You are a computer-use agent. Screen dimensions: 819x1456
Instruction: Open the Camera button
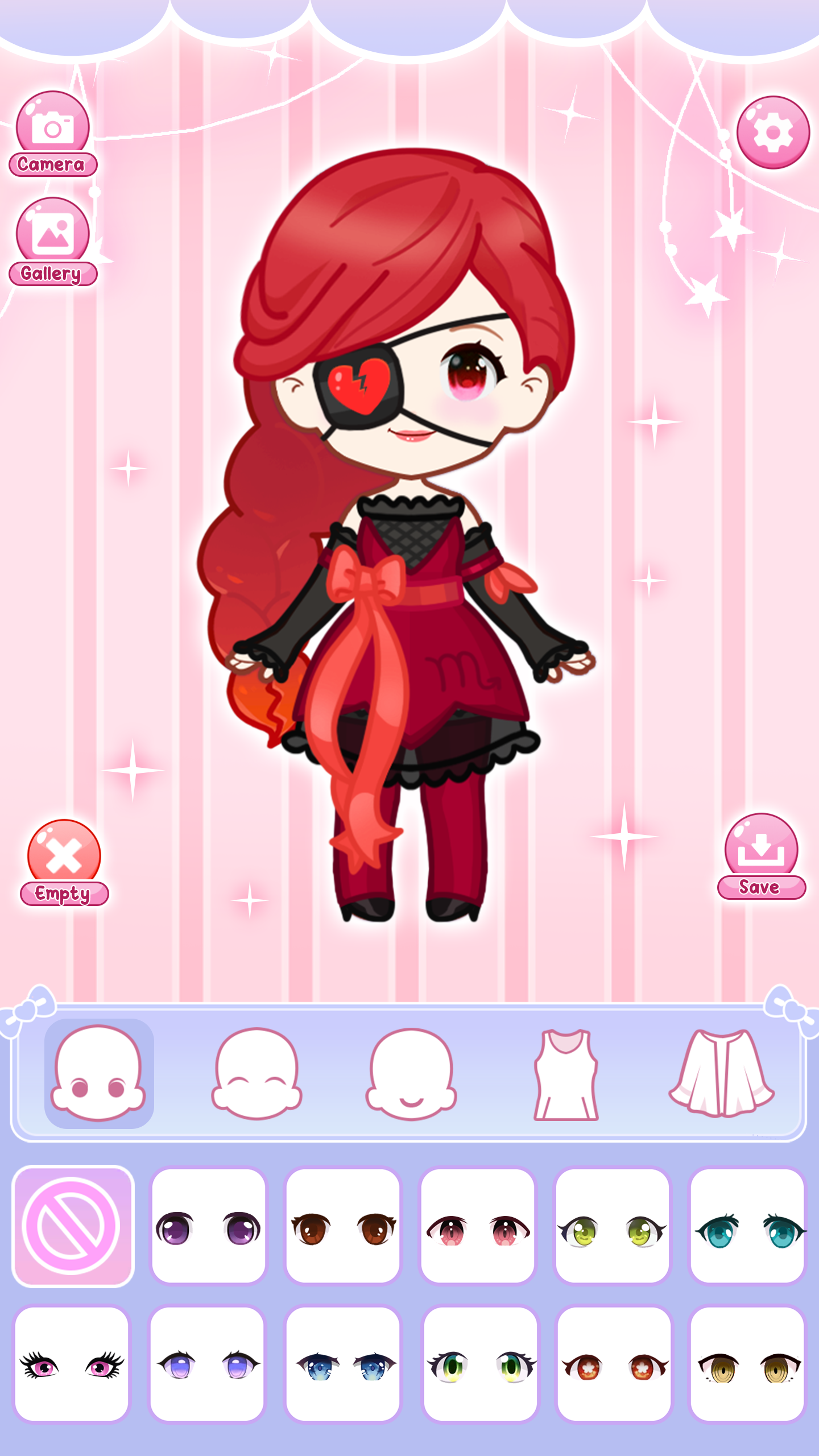(x=53, y=134)
